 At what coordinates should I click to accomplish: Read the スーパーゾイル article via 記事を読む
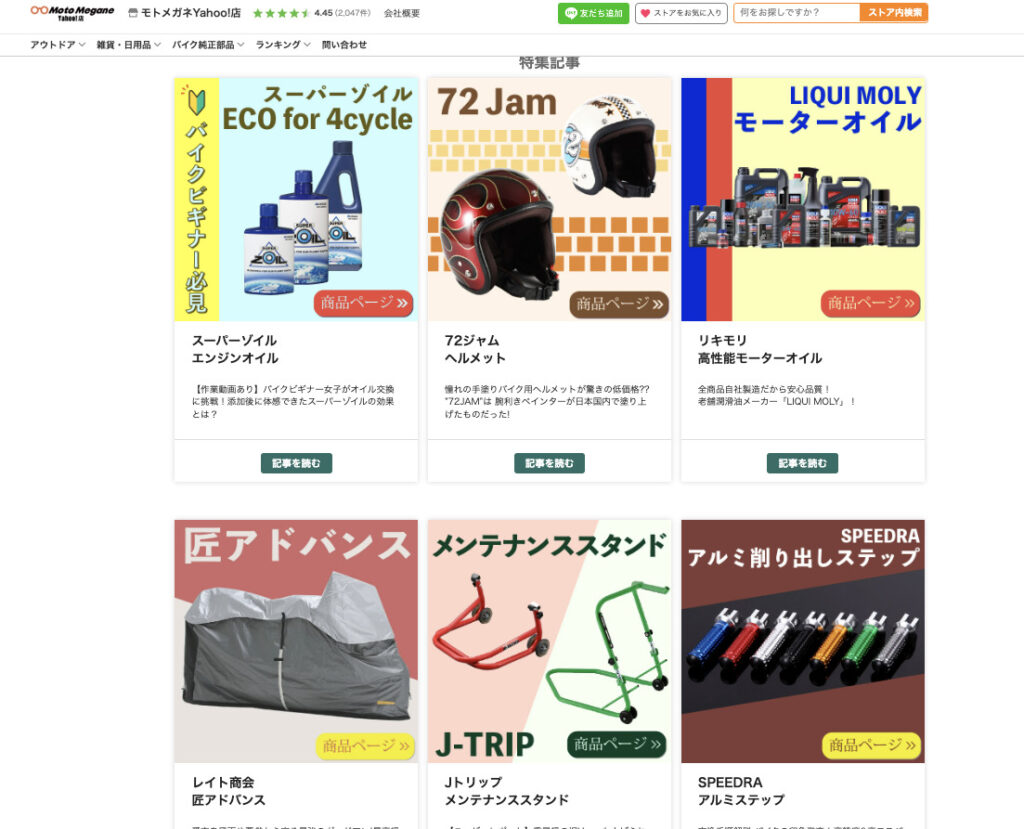point(296,463)
